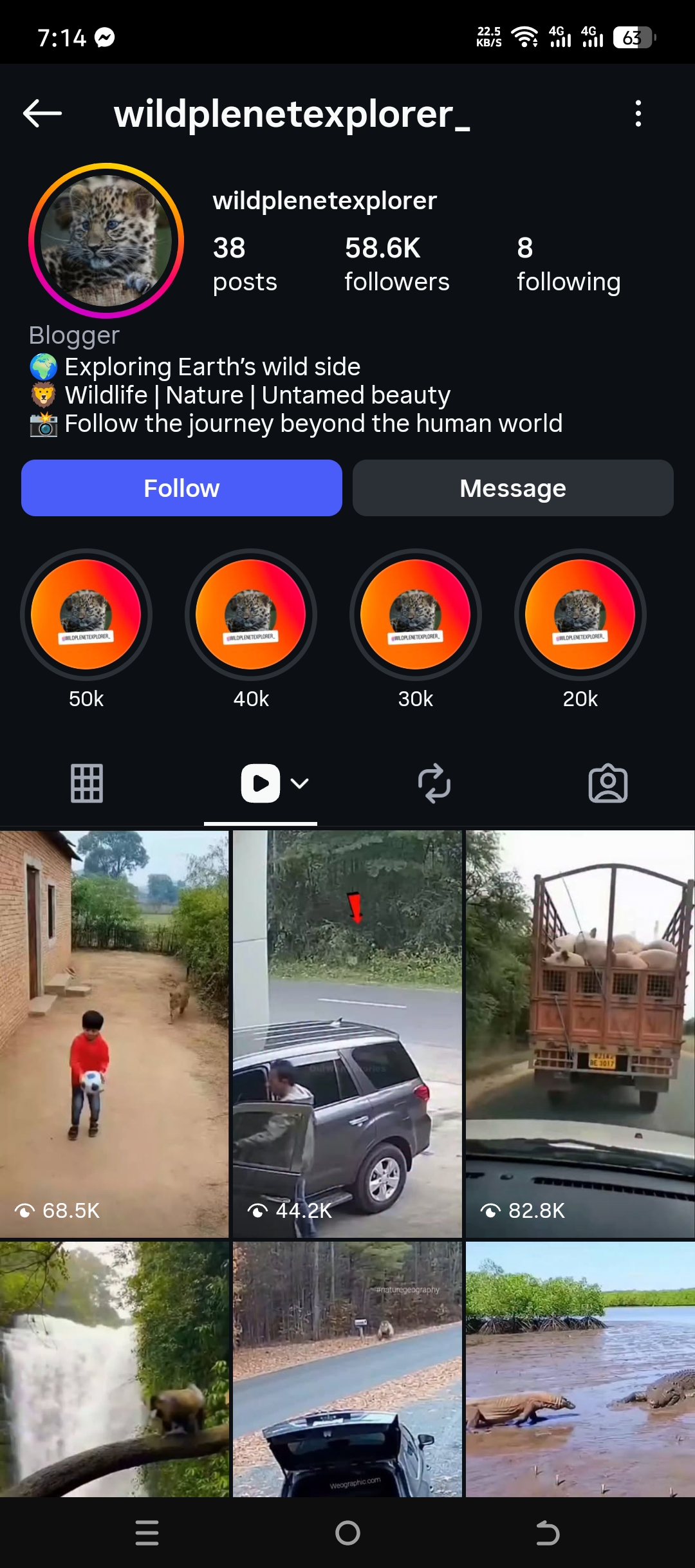The height and width of the screenshot is (1568, 695).
Task: Play the reel with 44.2K views
Action: 347,1034
